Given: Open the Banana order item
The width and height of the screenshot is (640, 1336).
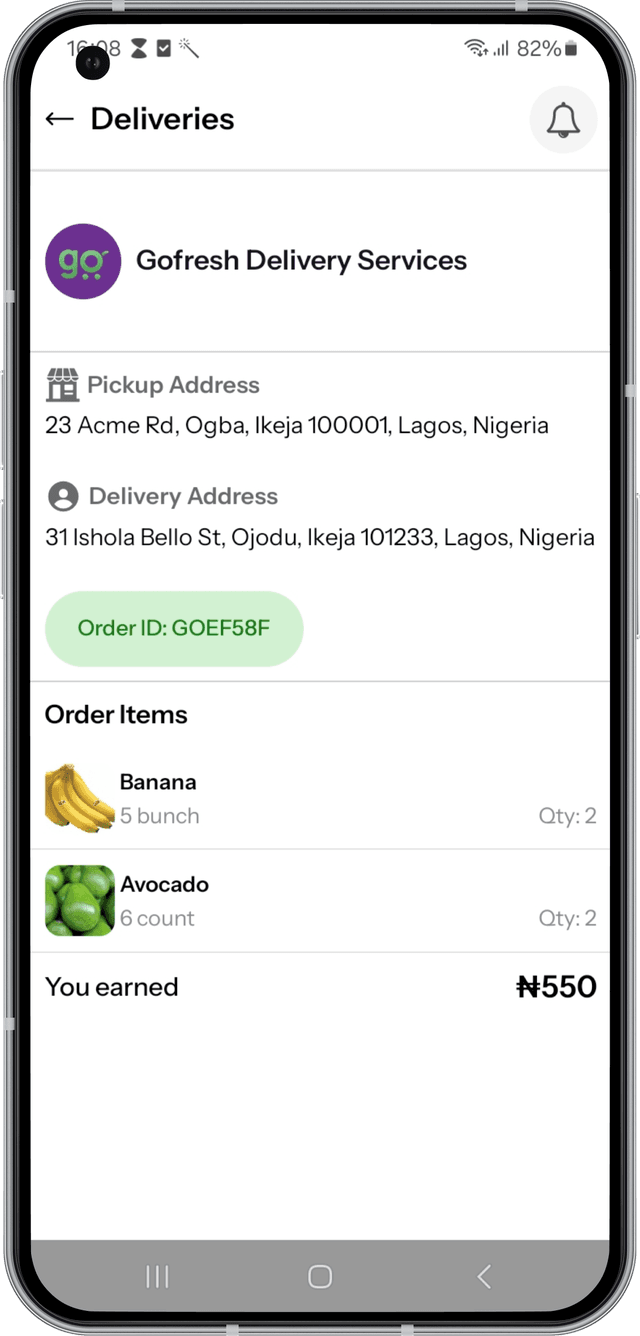Looking at the screenshot, I should [320, 798].
